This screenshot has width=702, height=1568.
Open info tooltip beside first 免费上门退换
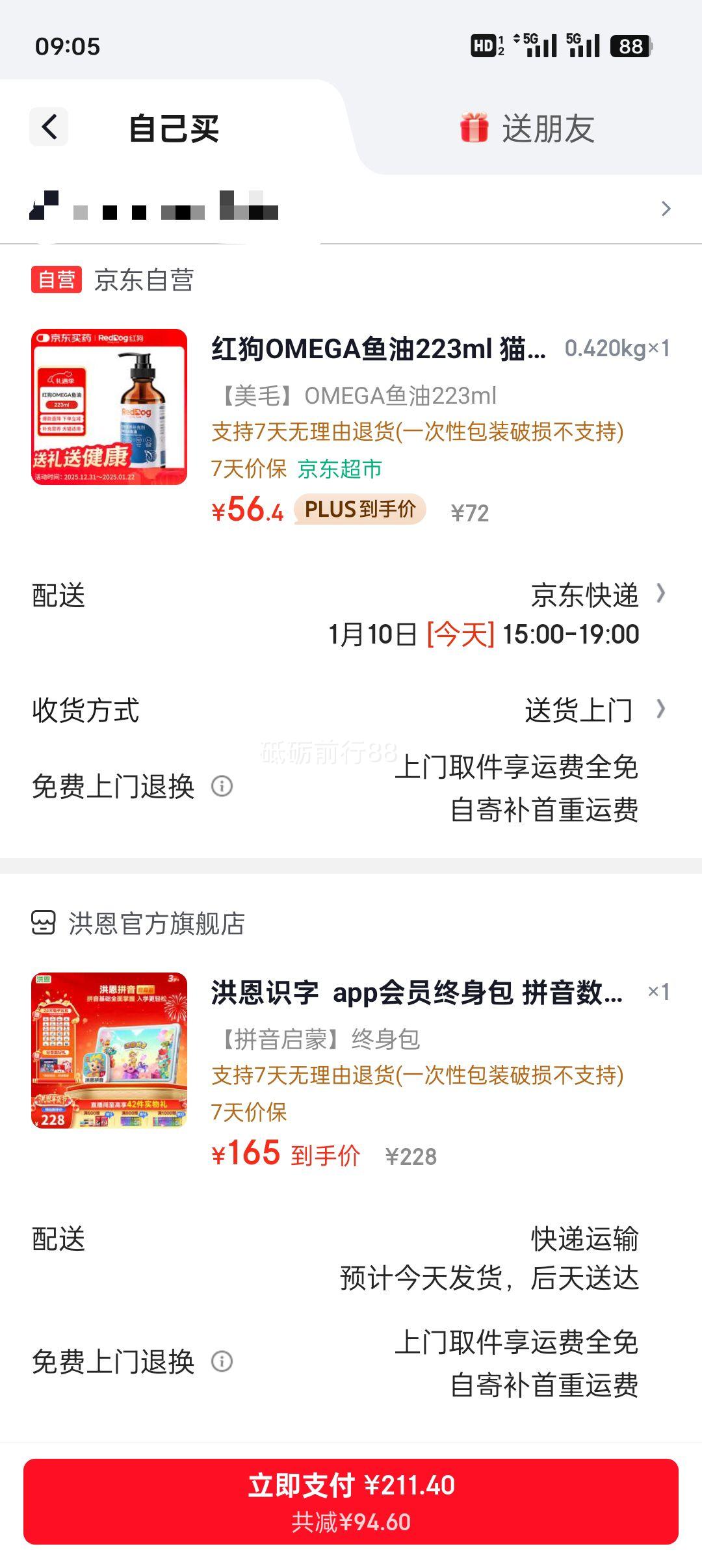click(x=221, y=787)
